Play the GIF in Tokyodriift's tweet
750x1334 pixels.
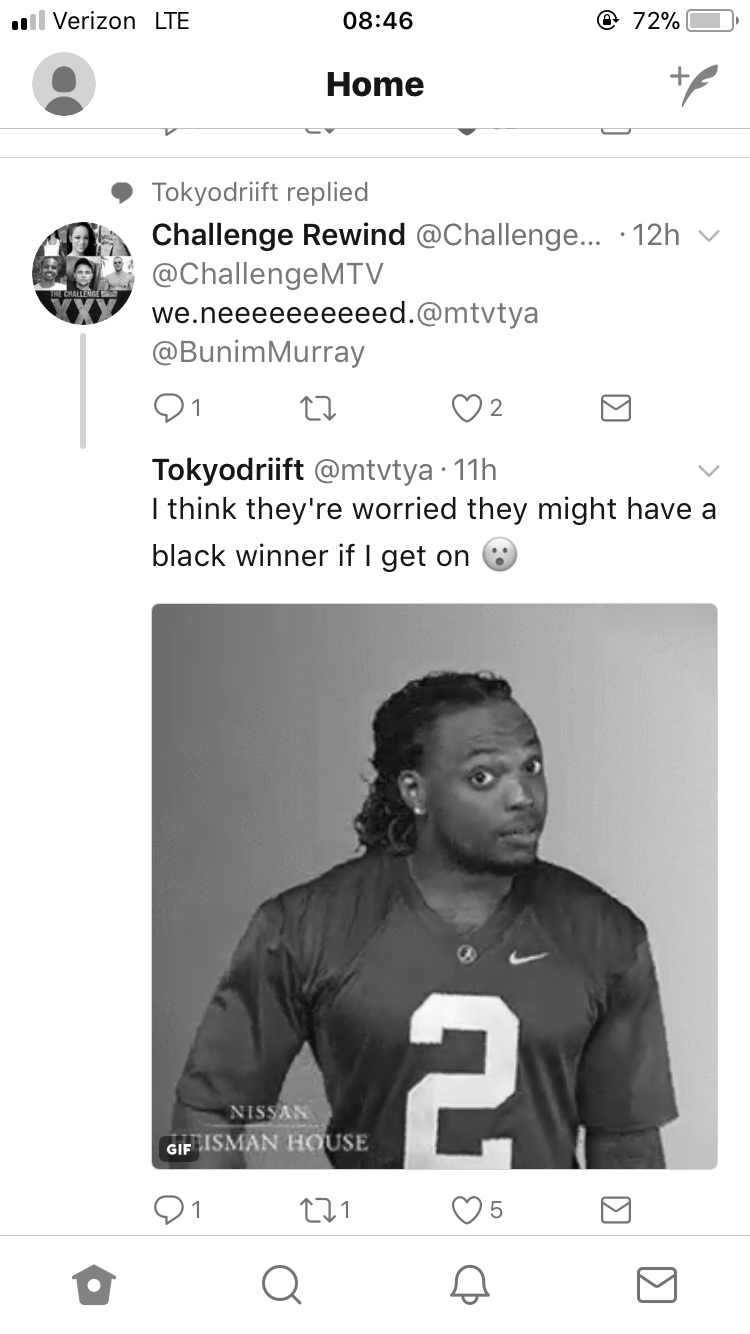pyautogui.click(x=434, y=886)
